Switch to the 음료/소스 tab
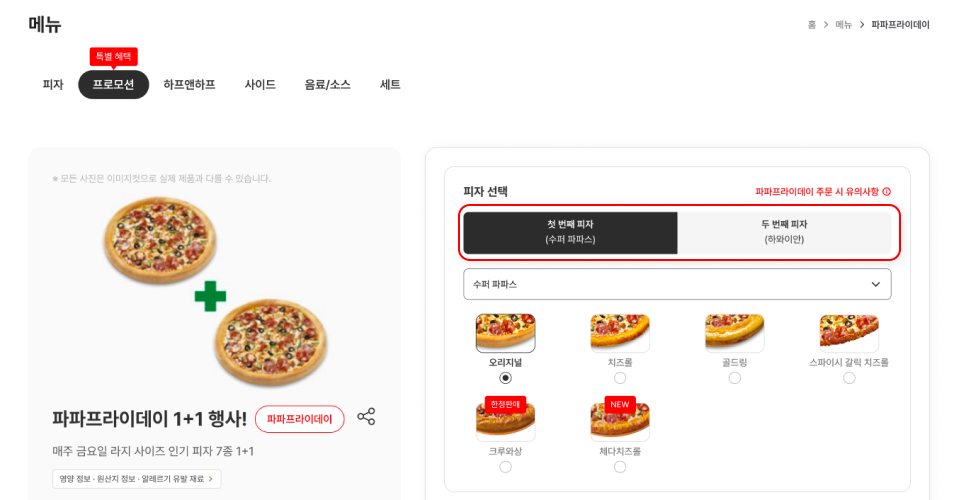 point(327,85)
